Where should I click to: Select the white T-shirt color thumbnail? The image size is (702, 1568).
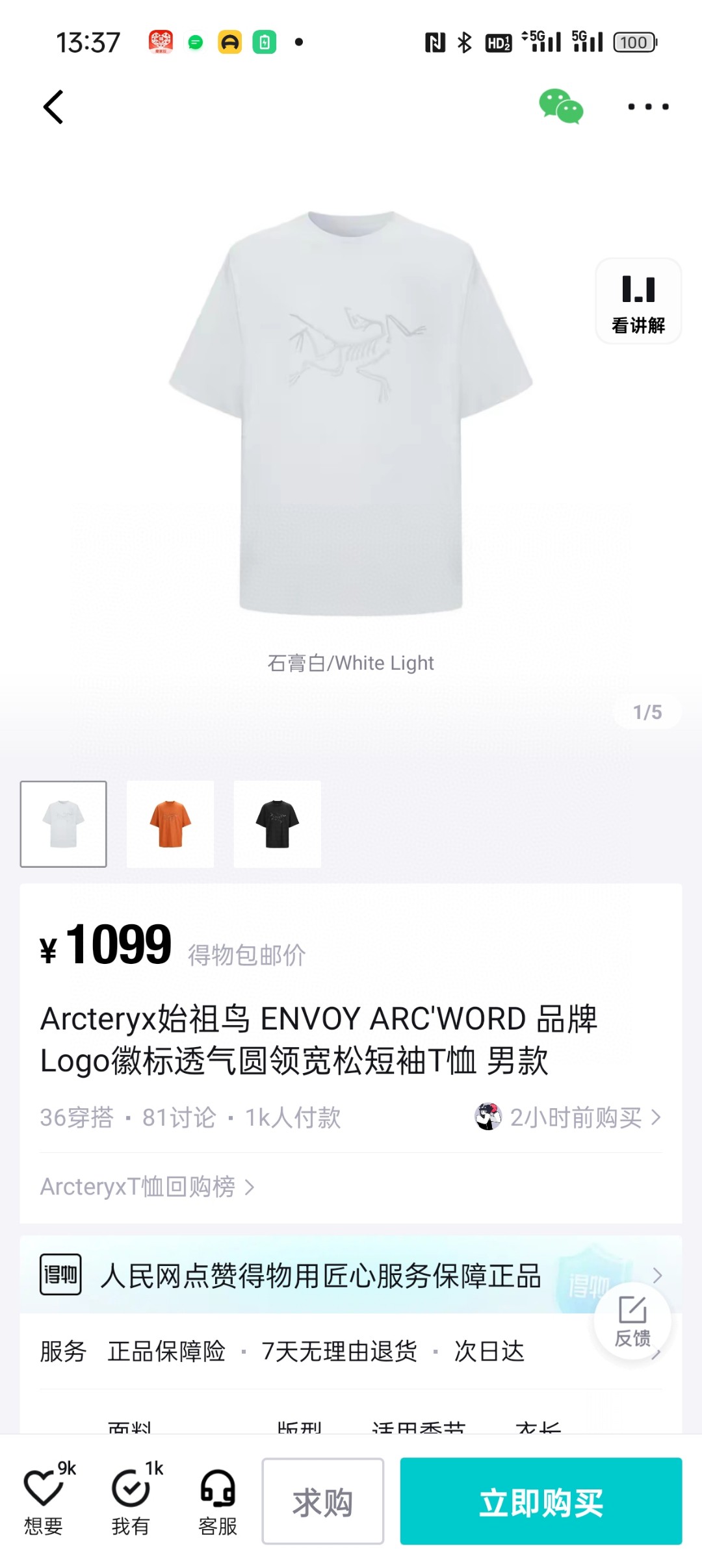(x=64, y=824)
